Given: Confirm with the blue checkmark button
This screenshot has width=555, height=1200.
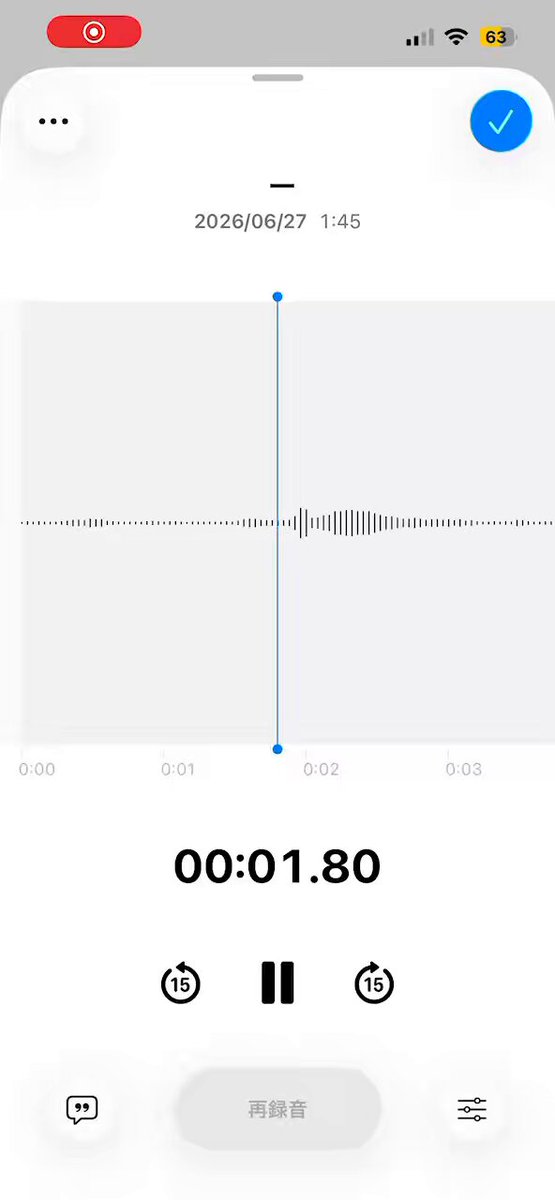Looking at the screenshot, I should pyautogui.click(x=501, y=122).
